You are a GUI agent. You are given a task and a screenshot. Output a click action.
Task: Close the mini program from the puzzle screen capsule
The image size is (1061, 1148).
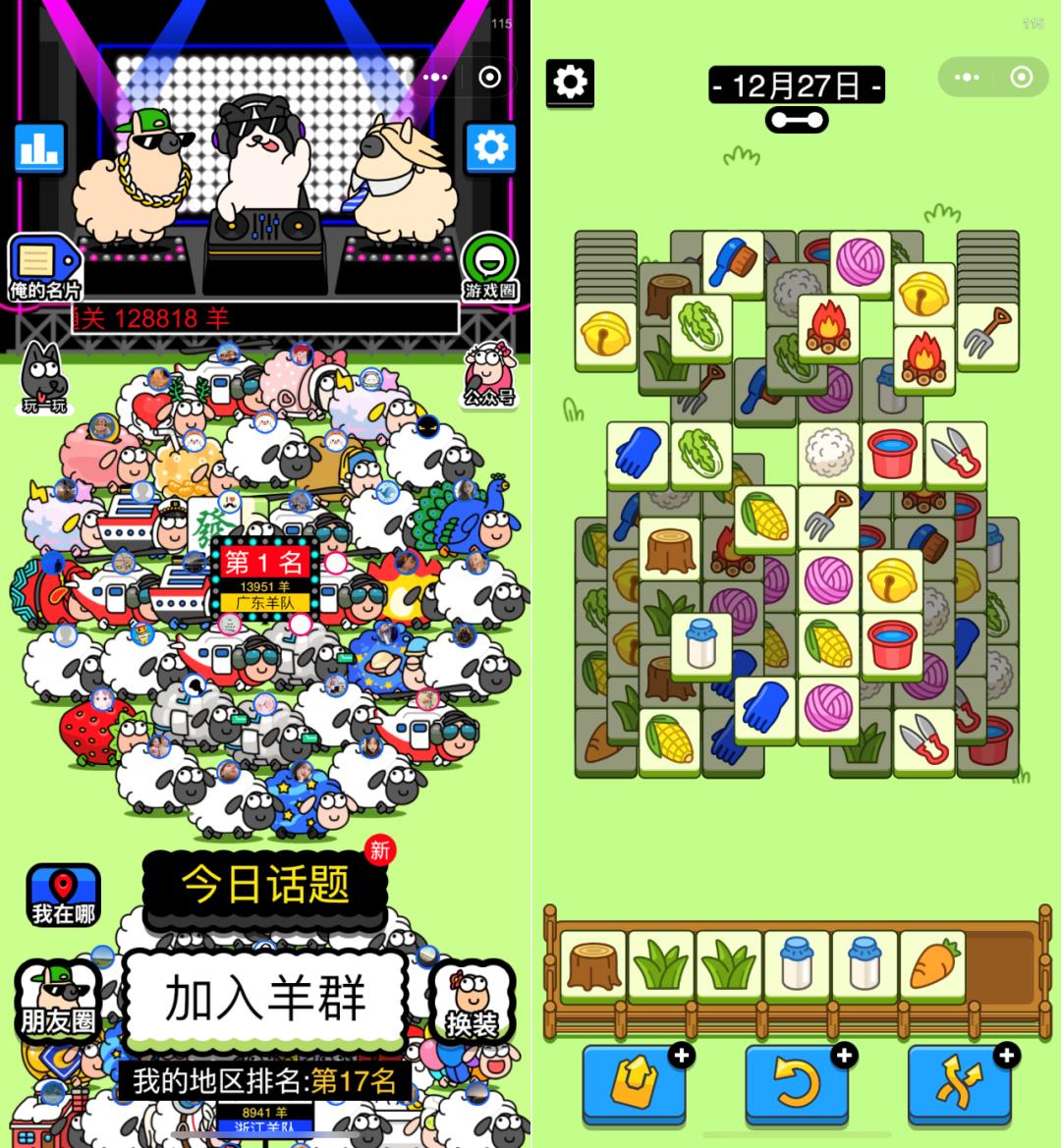click(1022, 78)
